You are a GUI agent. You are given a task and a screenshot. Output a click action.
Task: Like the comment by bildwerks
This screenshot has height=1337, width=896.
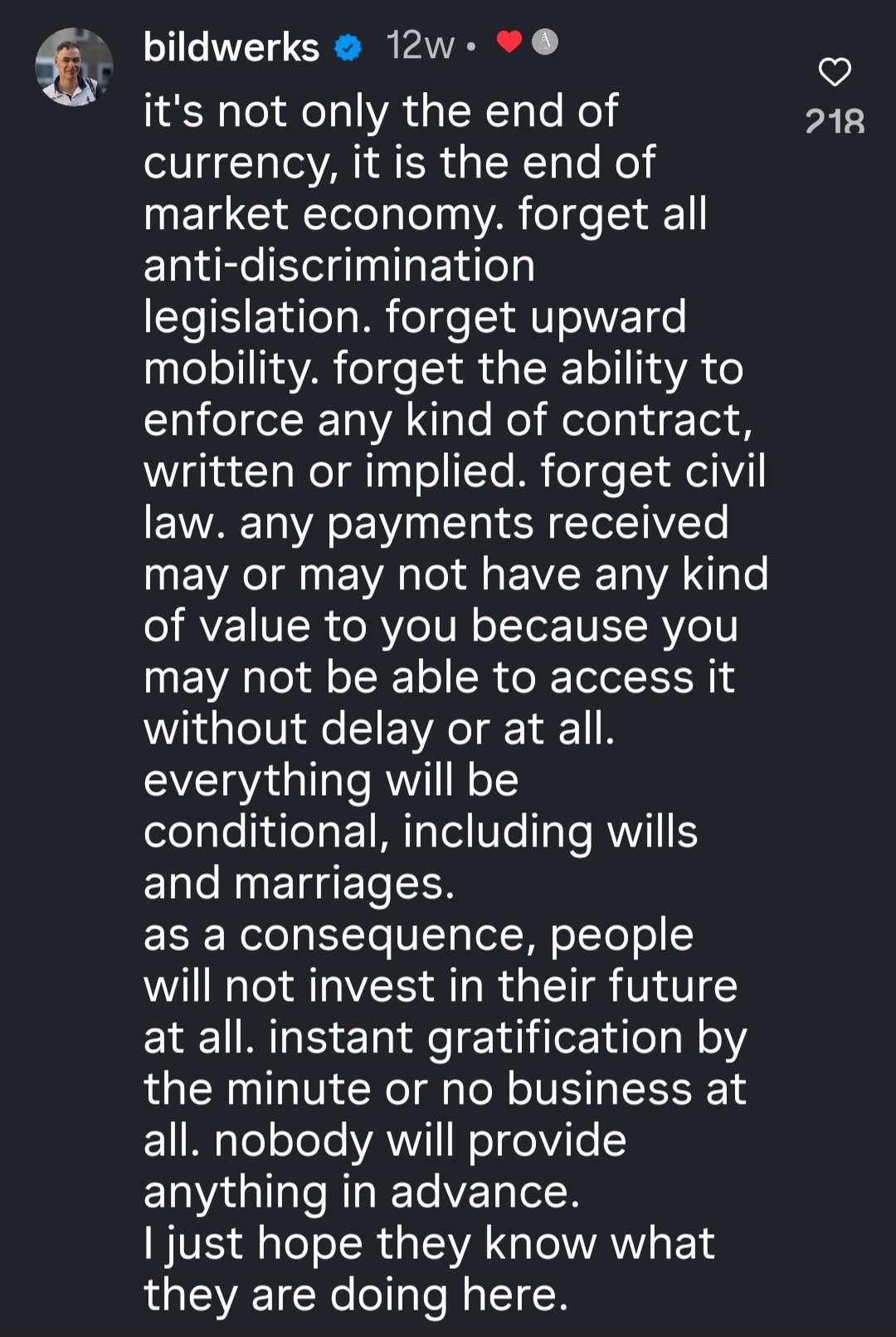(x=835, y=72)
